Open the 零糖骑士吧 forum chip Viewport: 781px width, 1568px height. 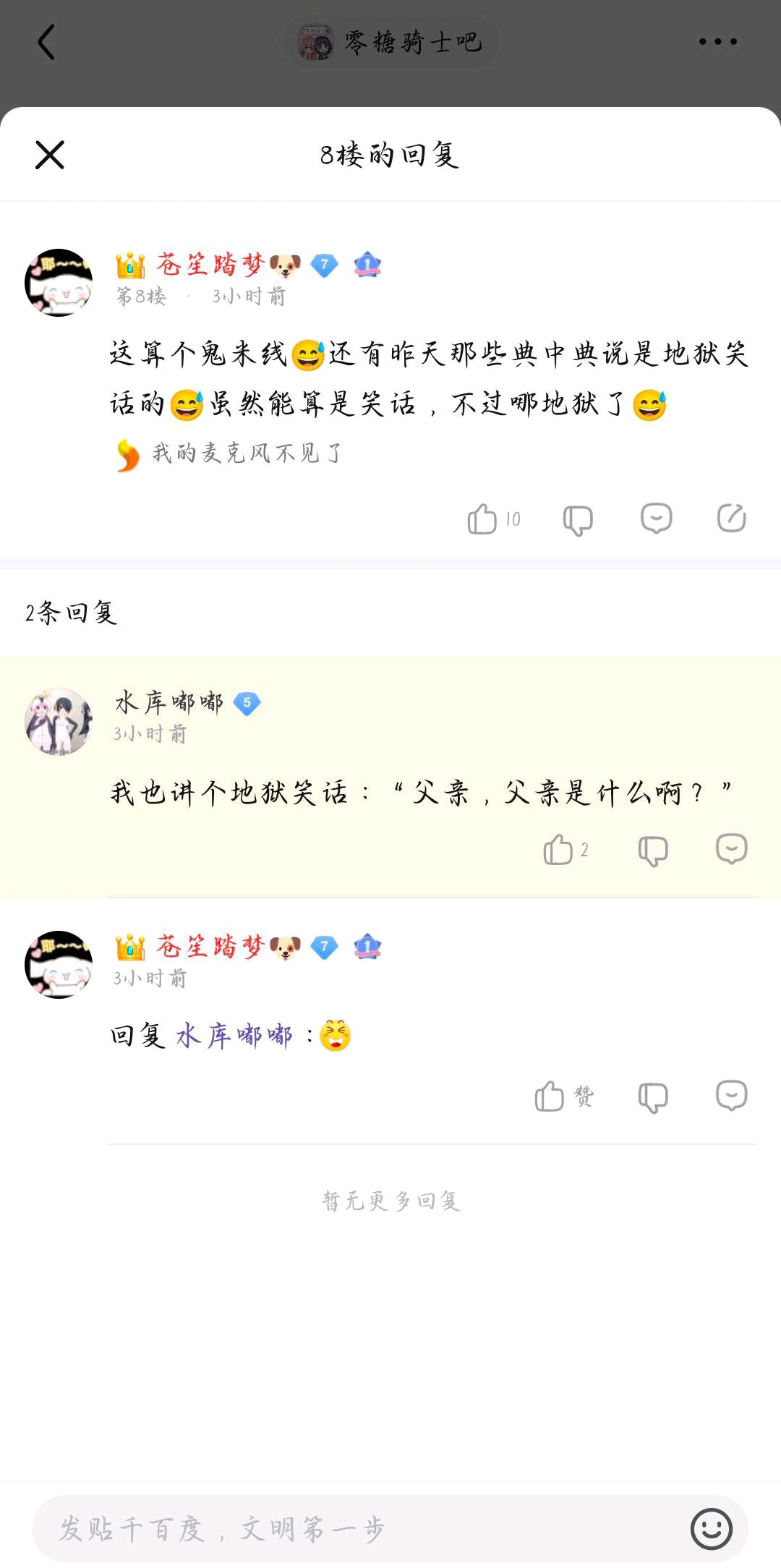pyautogui.click(x=390, y=42)
